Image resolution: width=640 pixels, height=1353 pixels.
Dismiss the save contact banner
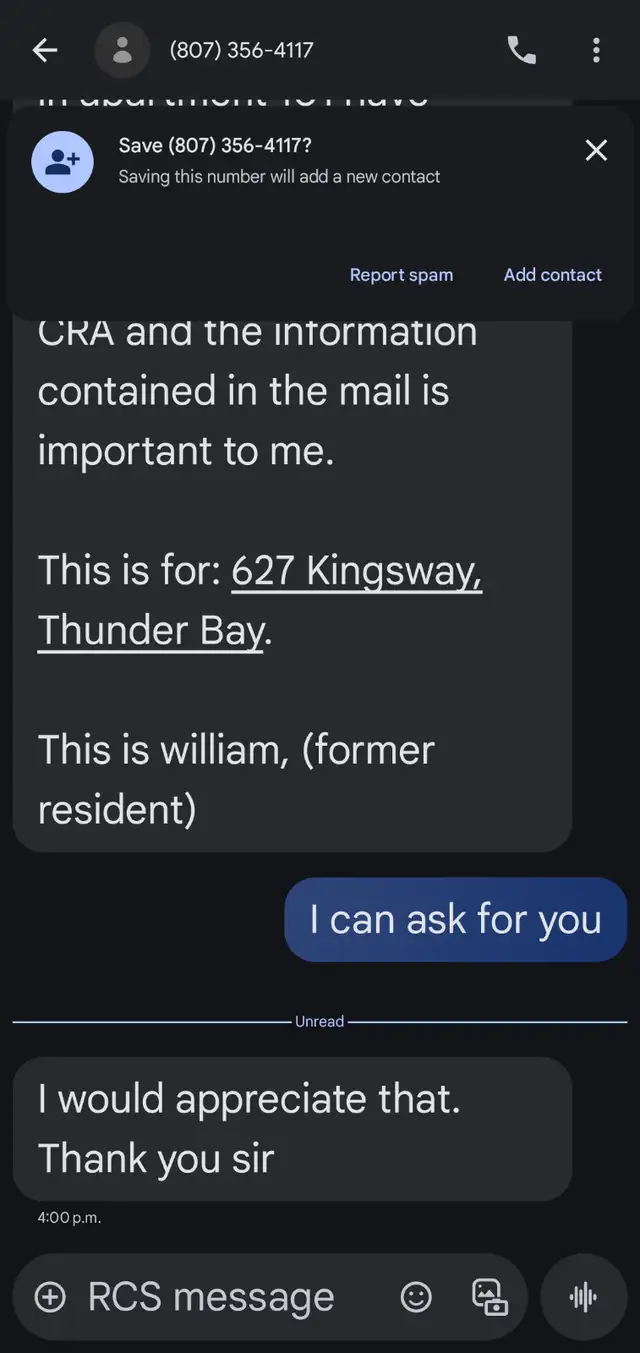click(x=596, y=151)
